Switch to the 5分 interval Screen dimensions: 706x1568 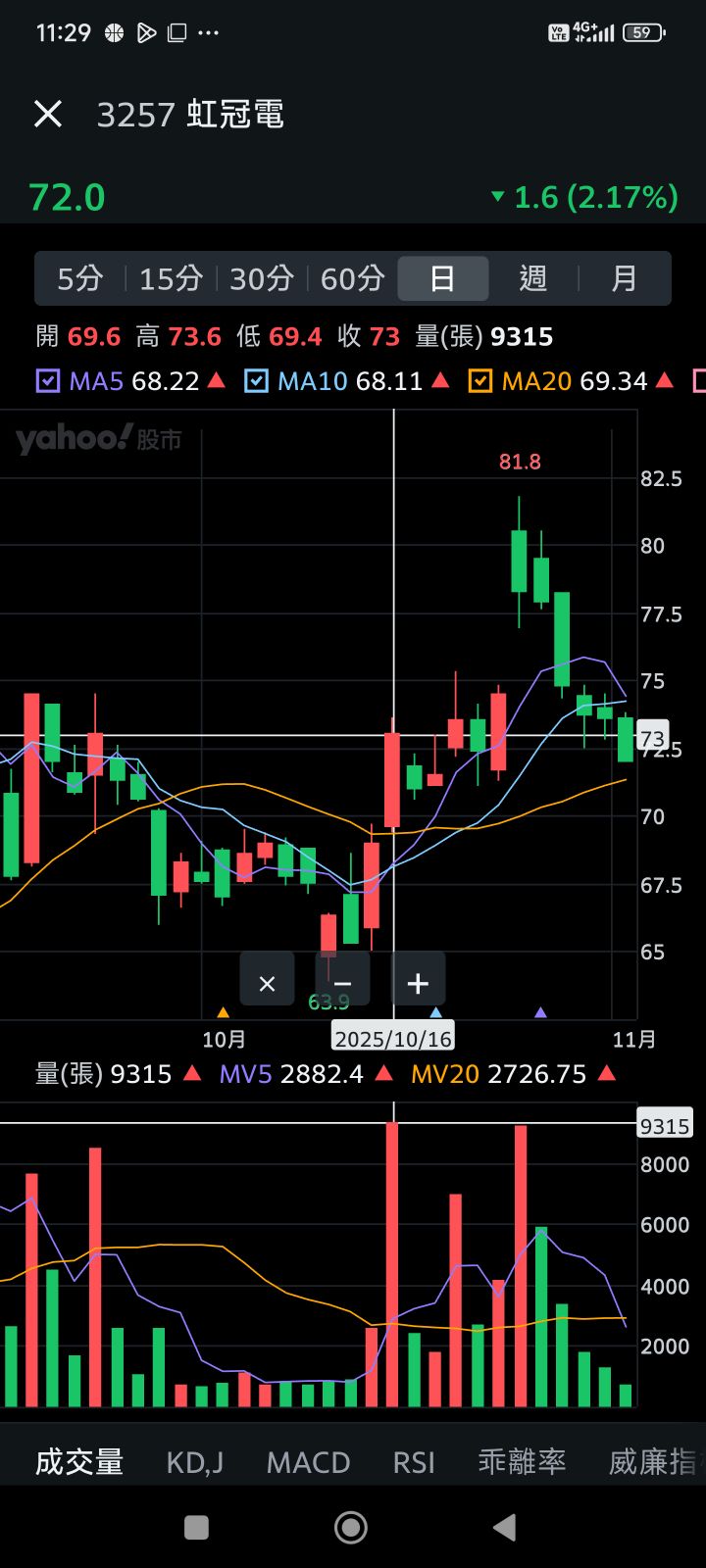[79, 279]
